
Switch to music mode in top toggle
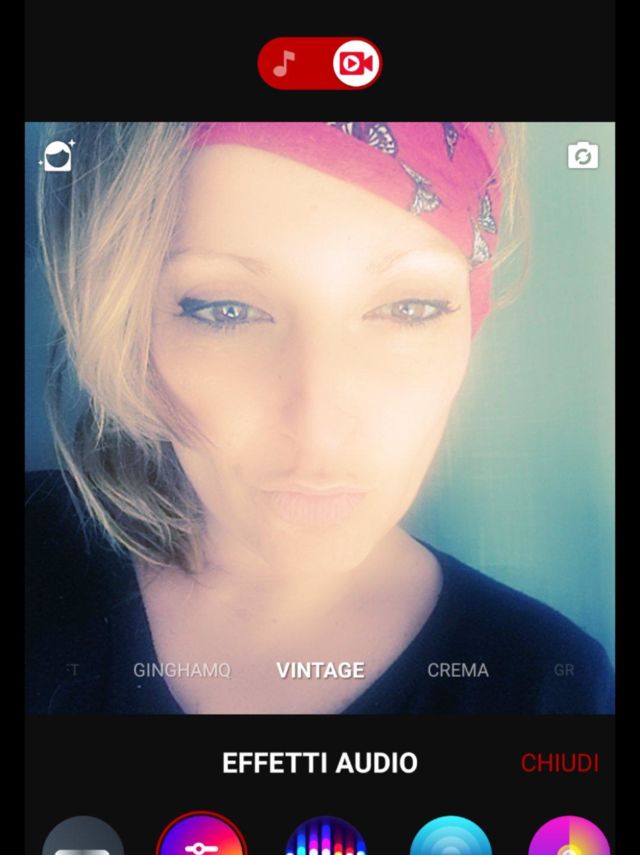(285, 64)
